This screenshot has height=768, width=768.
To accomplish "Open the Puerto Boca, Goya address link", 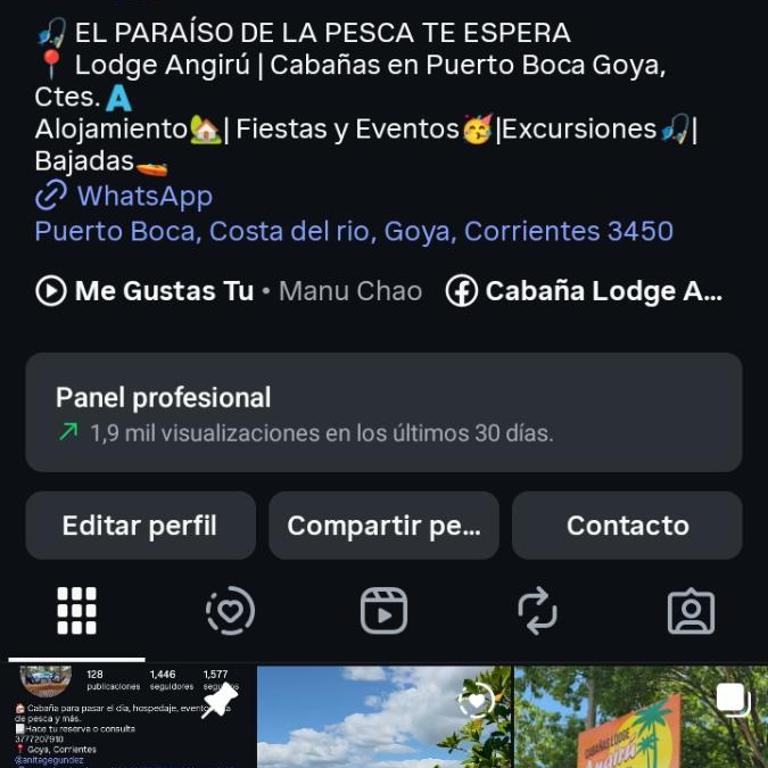I will point(353,232).
